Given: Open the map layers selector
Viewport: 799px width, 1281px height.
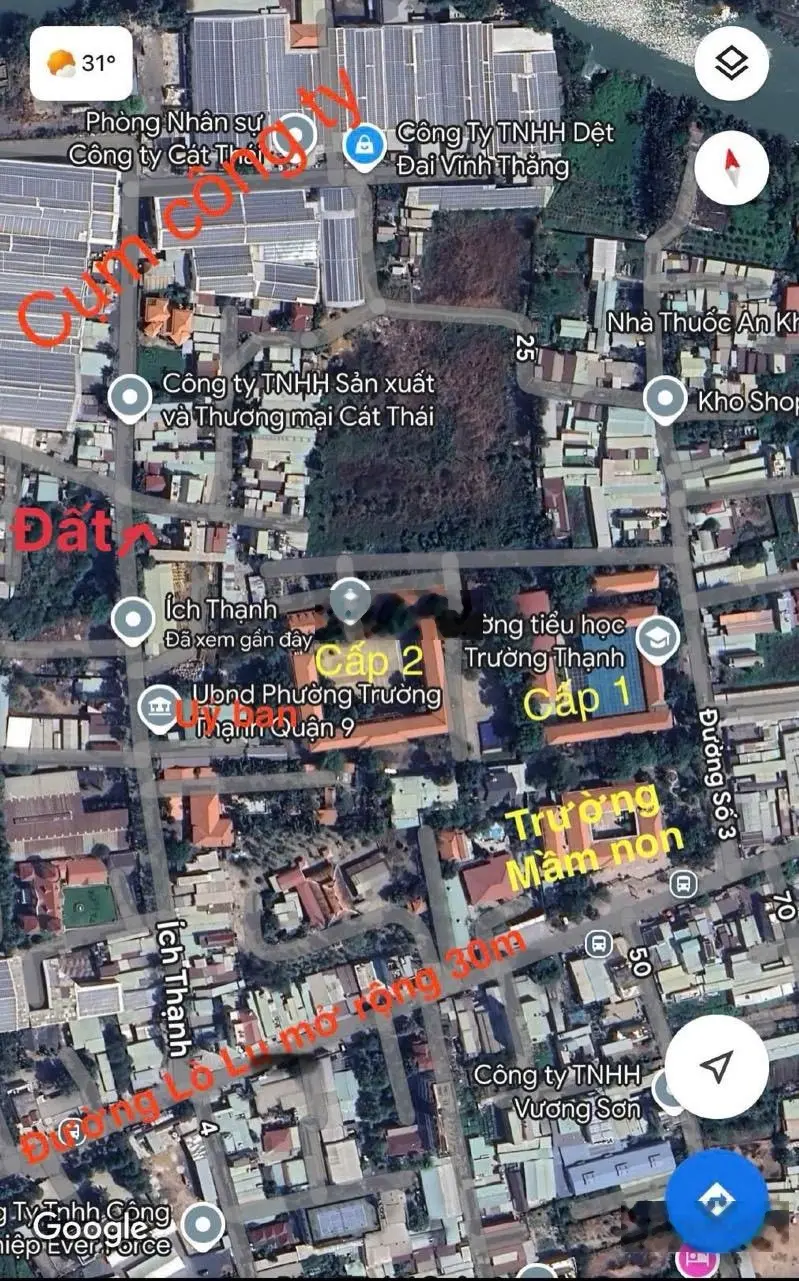Looking at the screenshot, I should [x=732, y=64].
